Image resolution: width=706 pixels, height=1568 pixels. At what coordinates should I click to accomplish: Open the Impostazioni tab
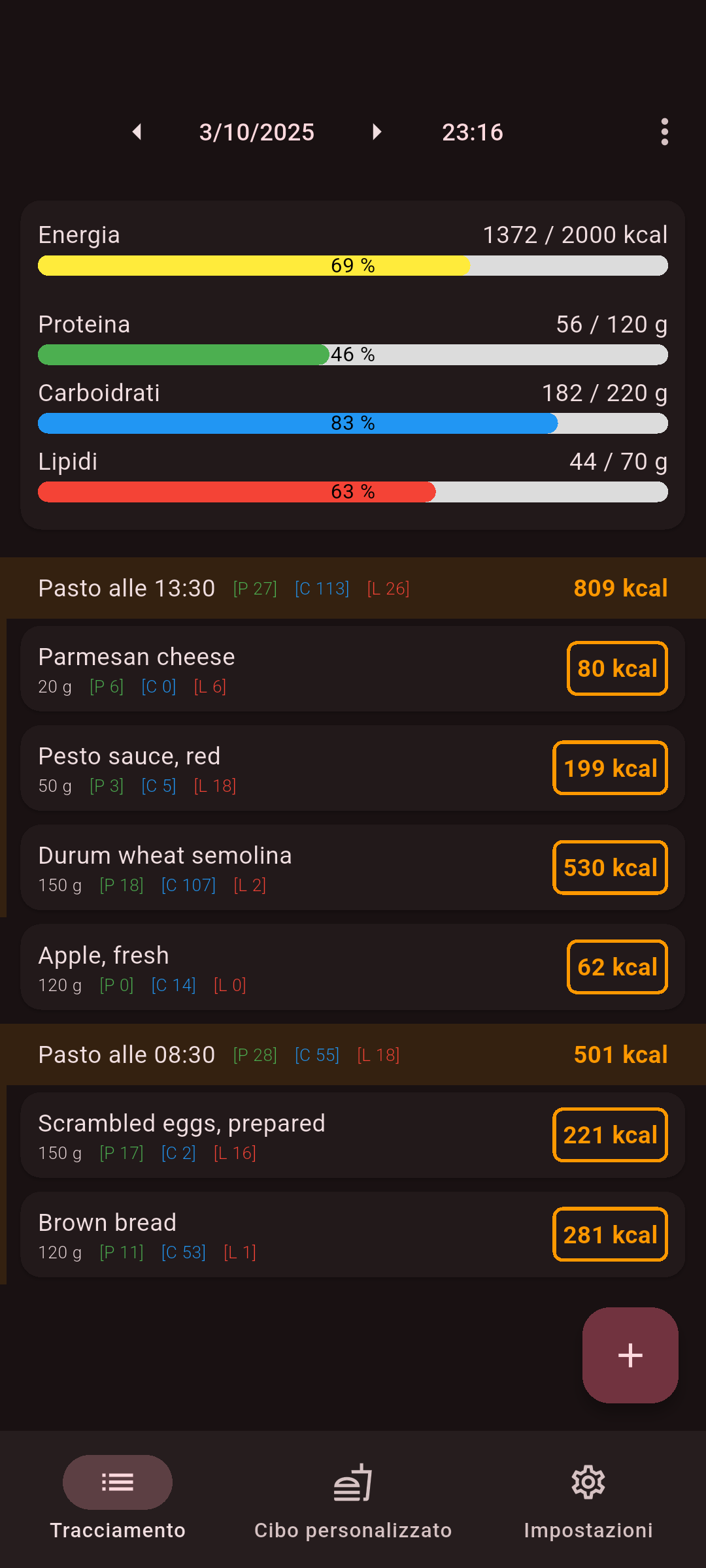point(588,1497)
